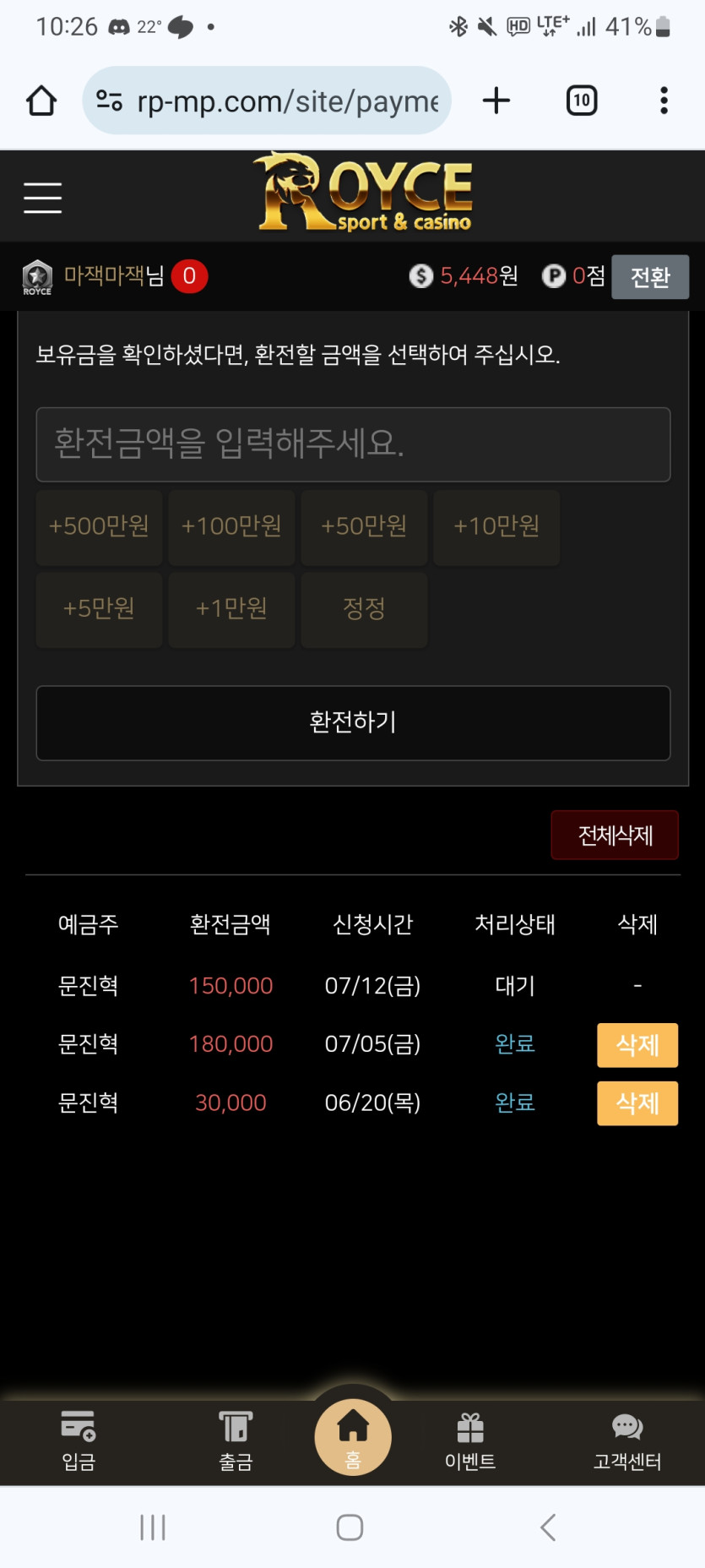Add +5만원 to the amount
The width and height of the screenshot is (705, 1568).
99,609
